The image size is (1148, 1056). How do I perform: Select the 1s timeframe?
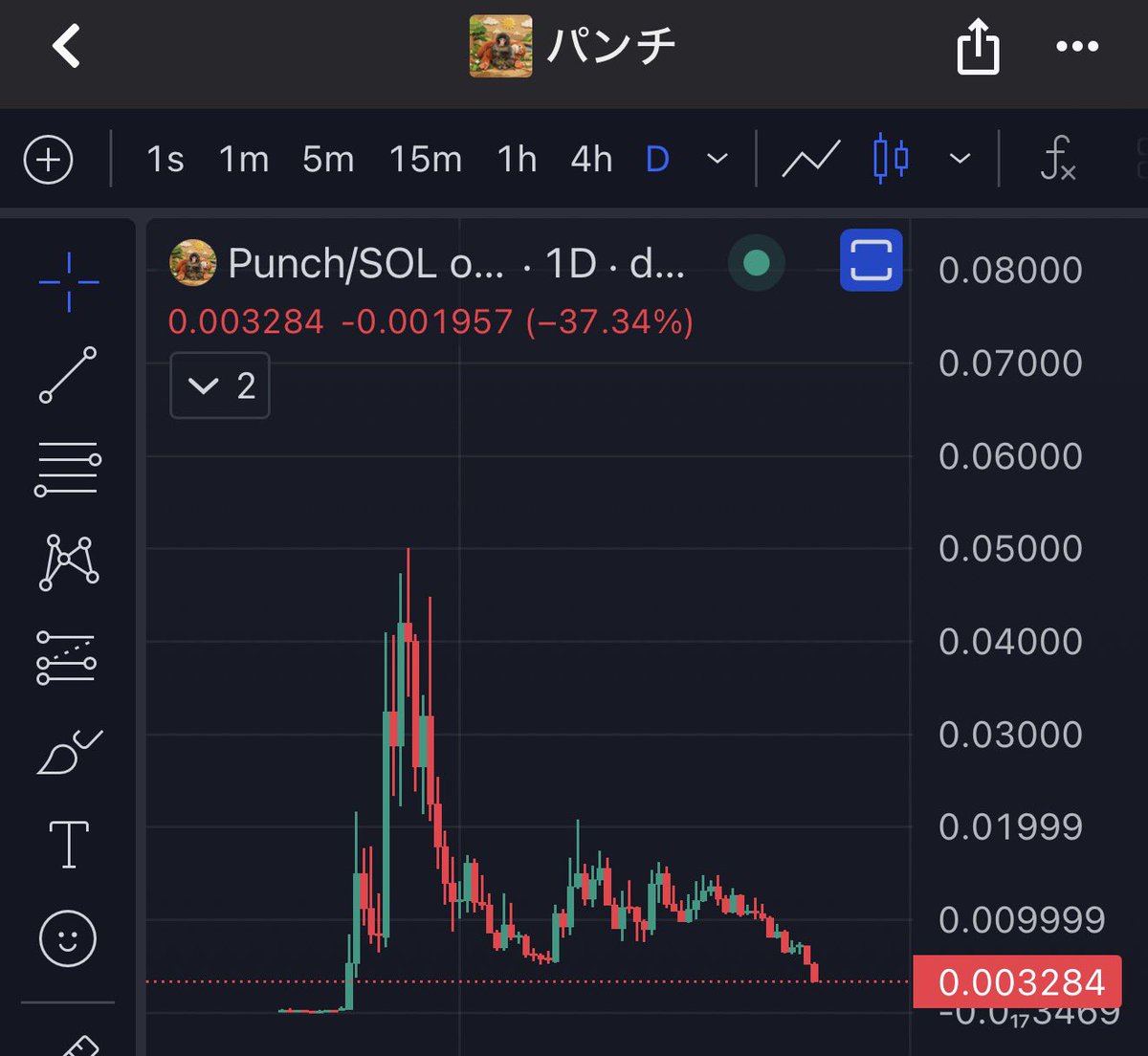click(165, 159)
